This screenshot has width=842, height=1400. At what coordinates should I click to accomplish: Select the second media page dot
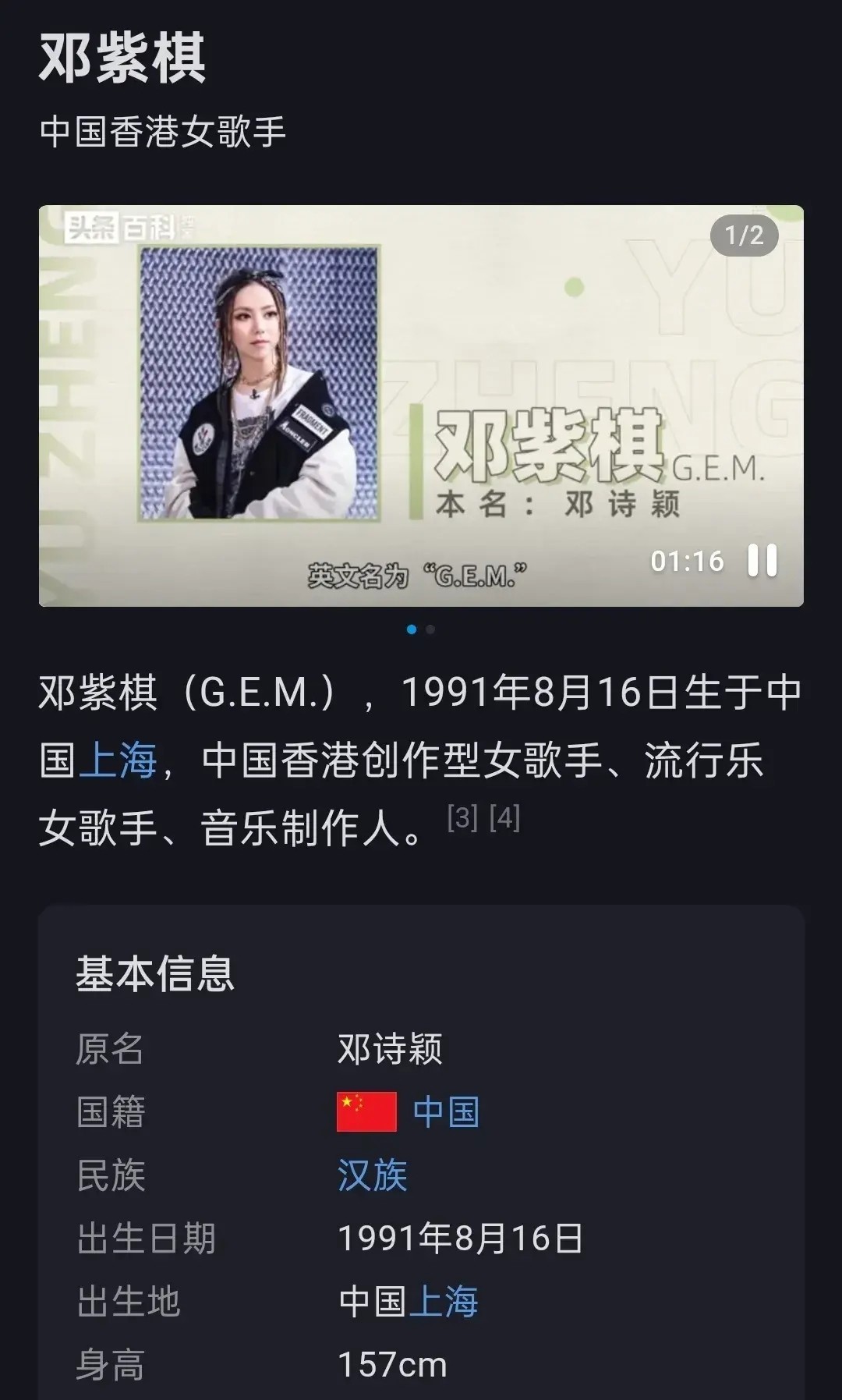click(430, 629)
